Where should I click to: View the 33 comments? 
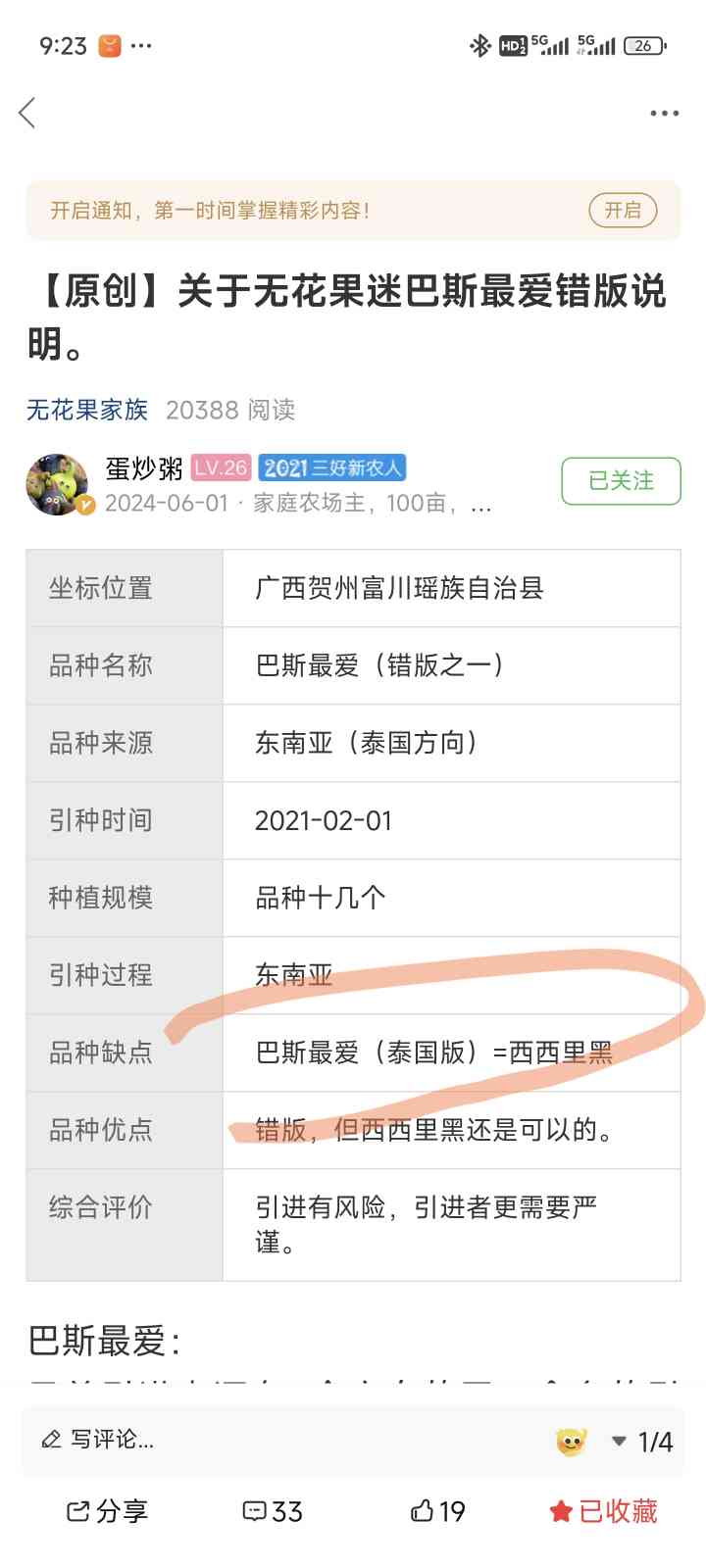click(273, 1511)
